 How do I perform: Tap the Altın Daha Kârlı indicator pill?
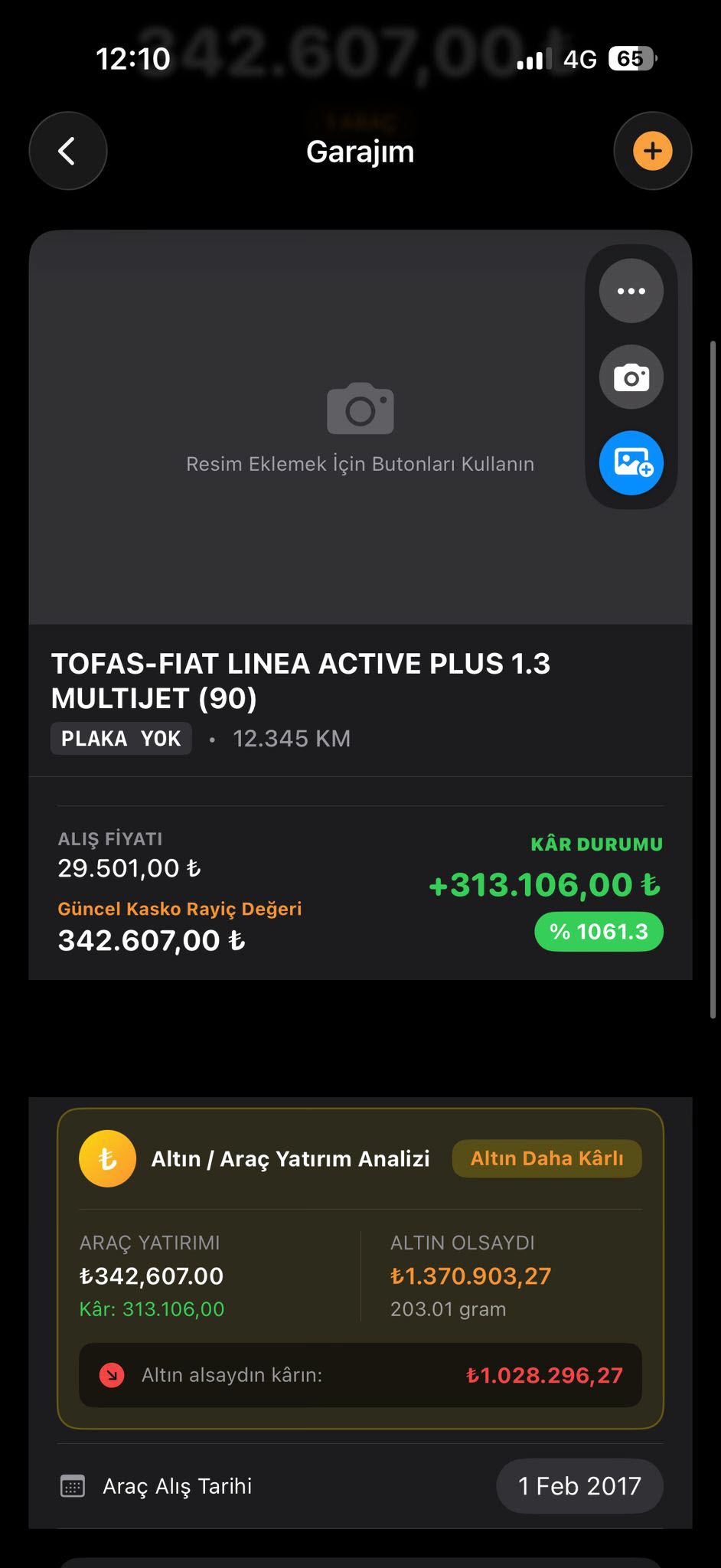tap(546, 1158)
